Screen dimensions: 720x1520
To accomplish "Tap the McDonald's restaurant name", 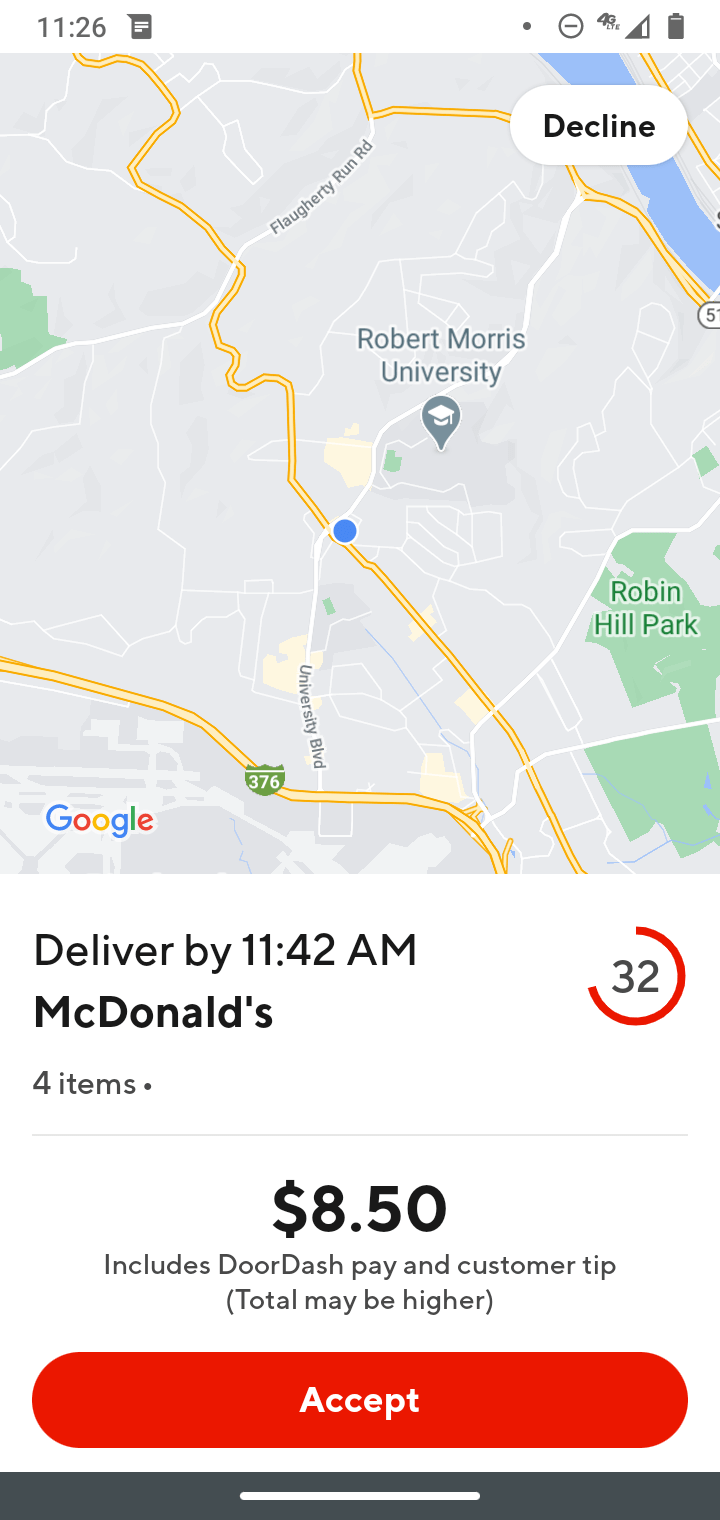I will click(x=152, y=1012).
